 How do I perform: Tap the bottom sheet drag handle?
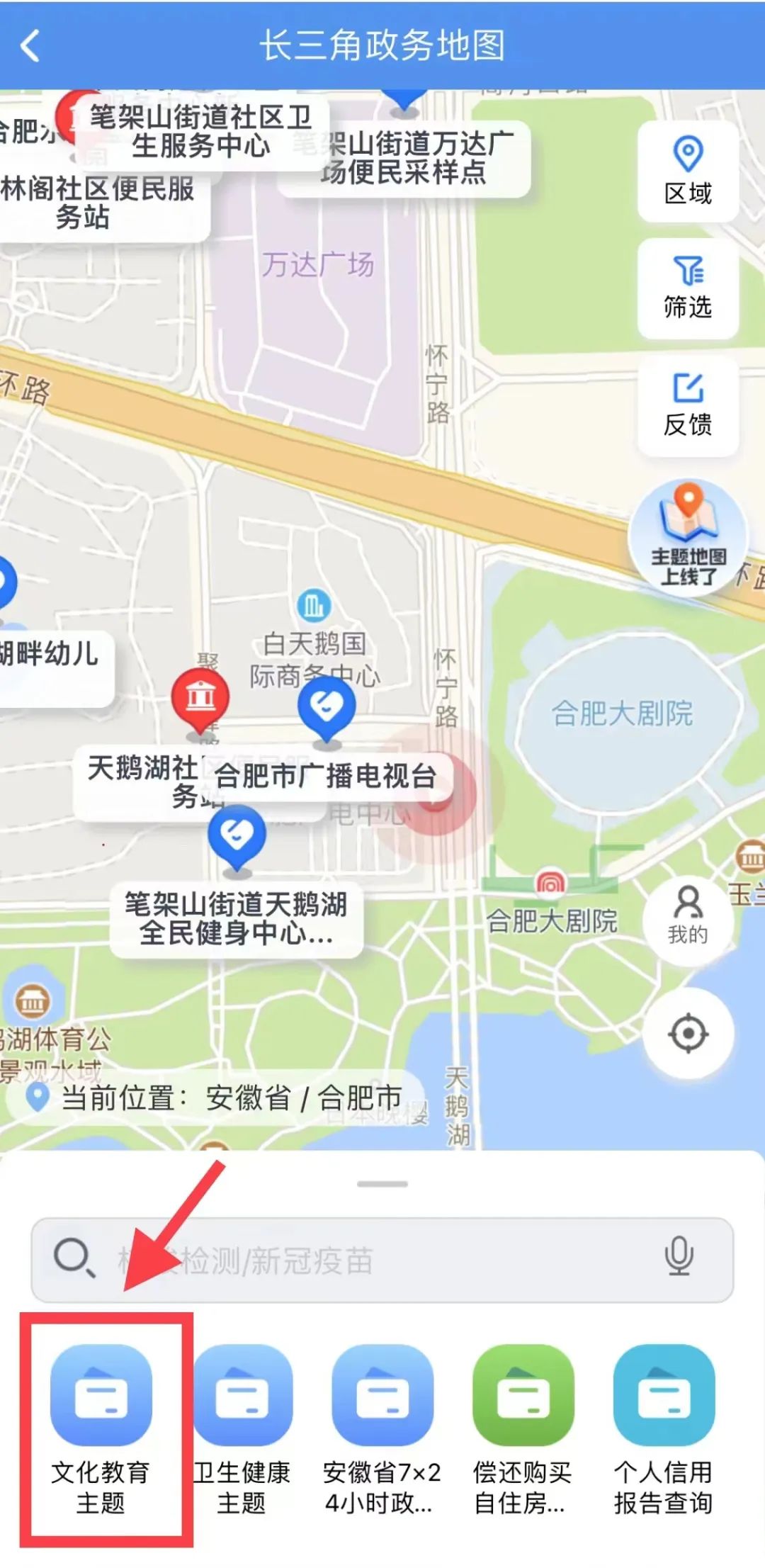coord(382,1184)
